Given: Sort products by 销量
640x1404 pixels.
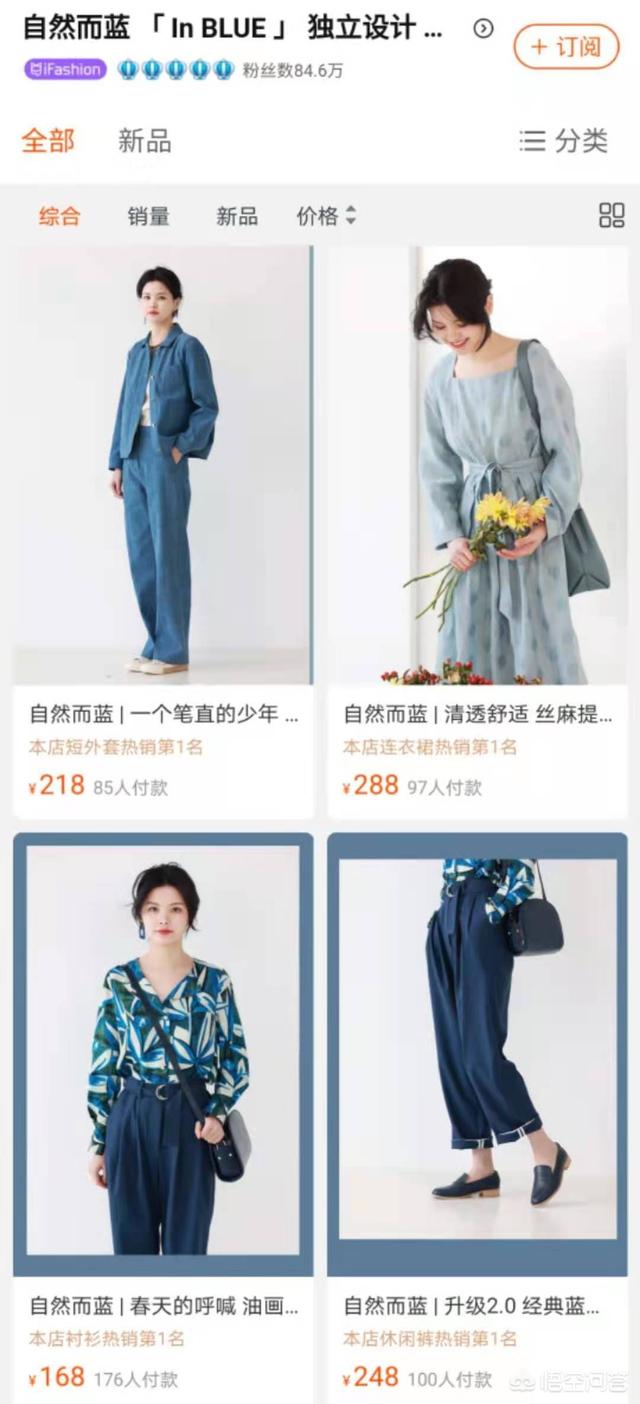Looking at the screenshot, I should pos(148,215).
